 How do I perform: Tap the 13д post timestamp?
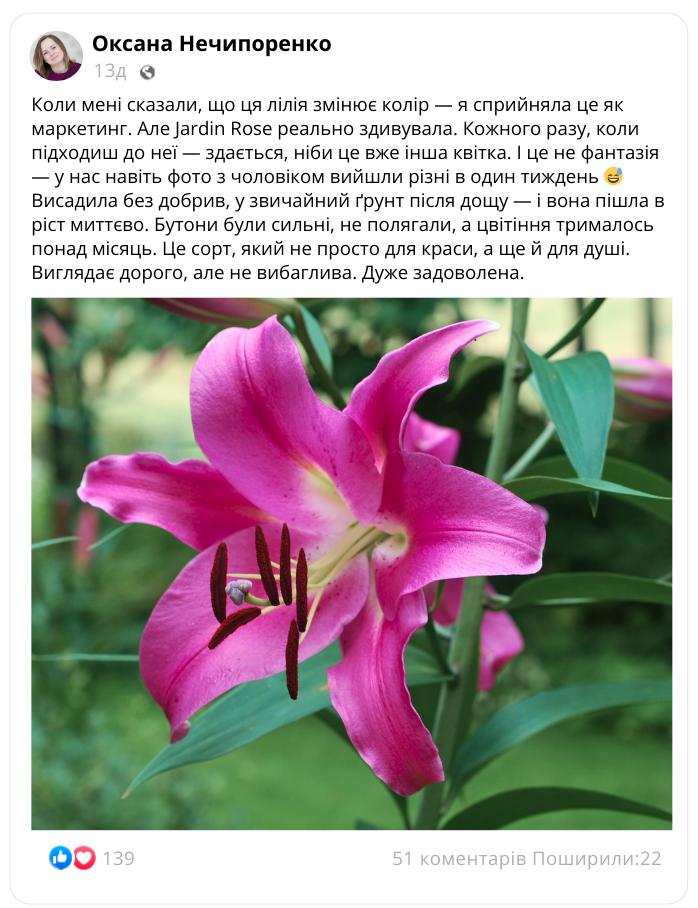tap(109, 71)
